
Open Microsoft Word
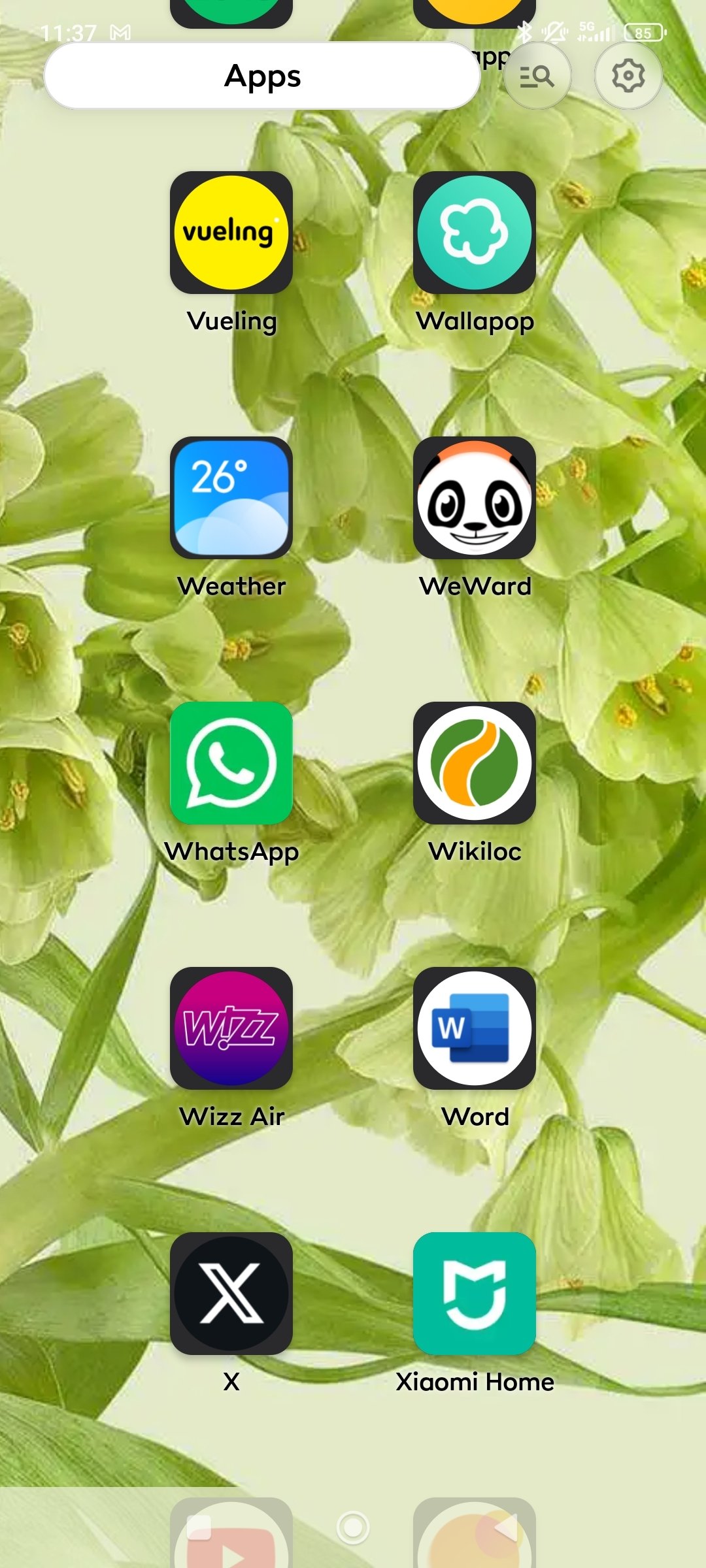tap(475, 1028)
